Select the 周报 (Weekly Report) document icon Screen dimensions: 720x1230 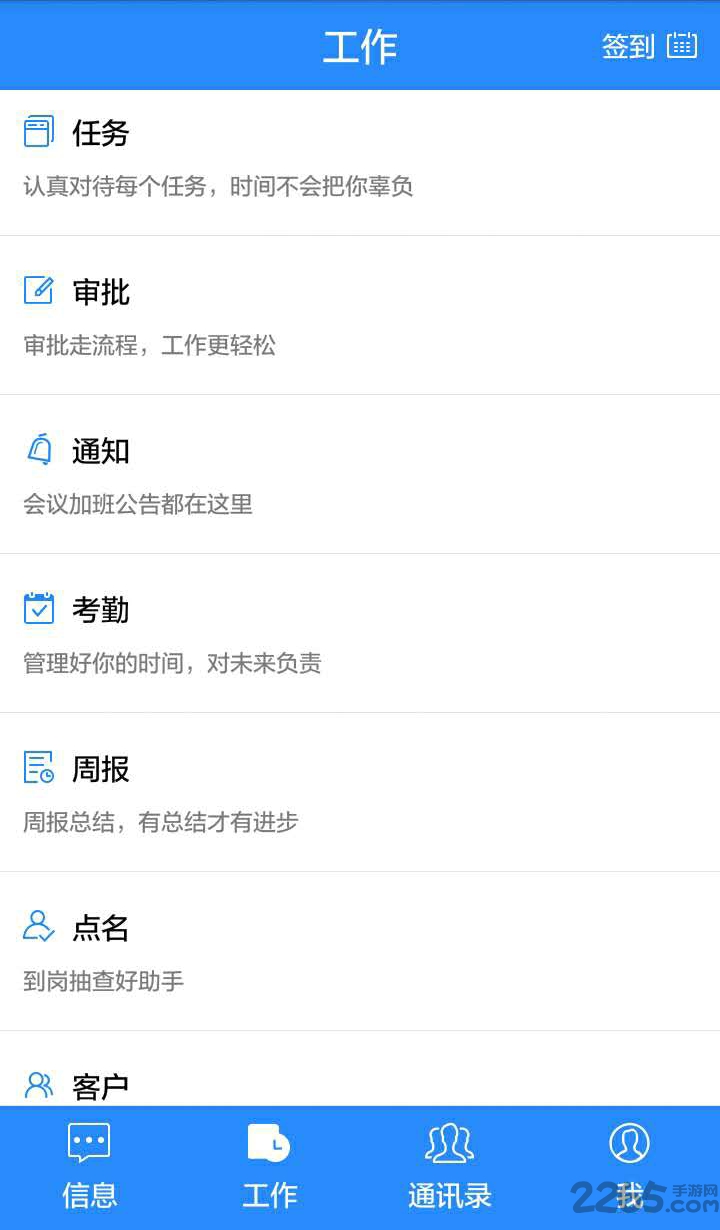[x=38, y=768]
